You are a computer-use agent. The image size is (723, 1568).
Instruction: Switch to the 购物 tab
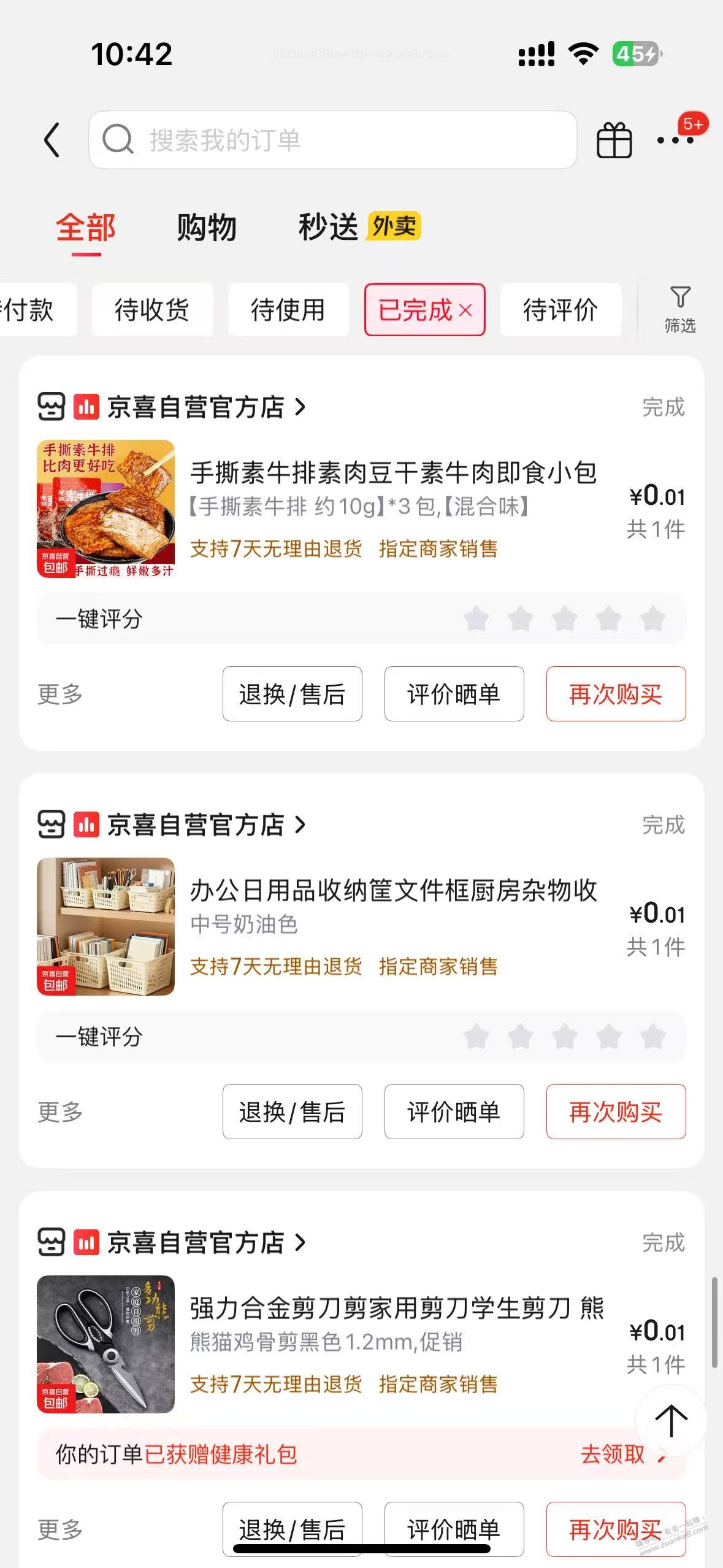click(206, 227)
